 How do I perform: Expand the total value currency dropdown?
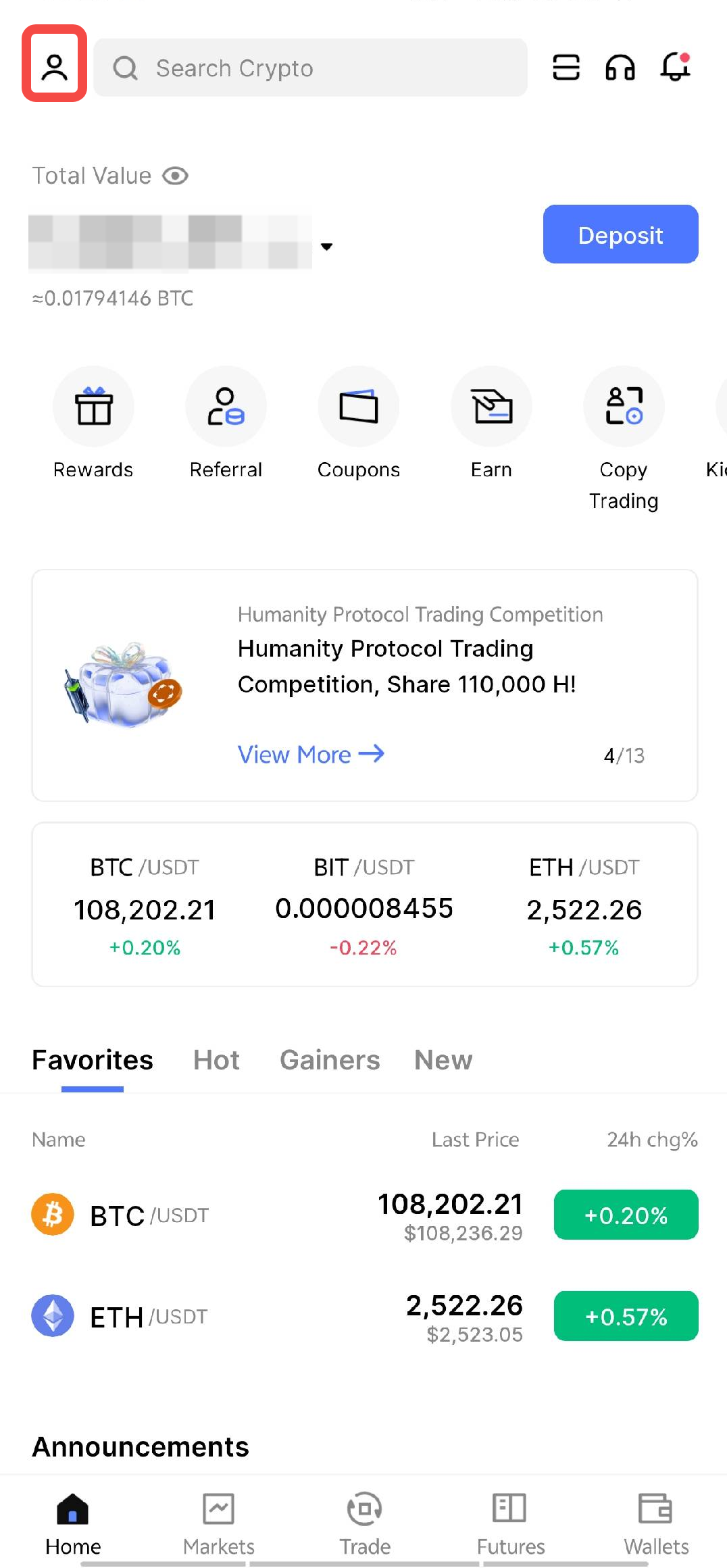pos(326,247)
